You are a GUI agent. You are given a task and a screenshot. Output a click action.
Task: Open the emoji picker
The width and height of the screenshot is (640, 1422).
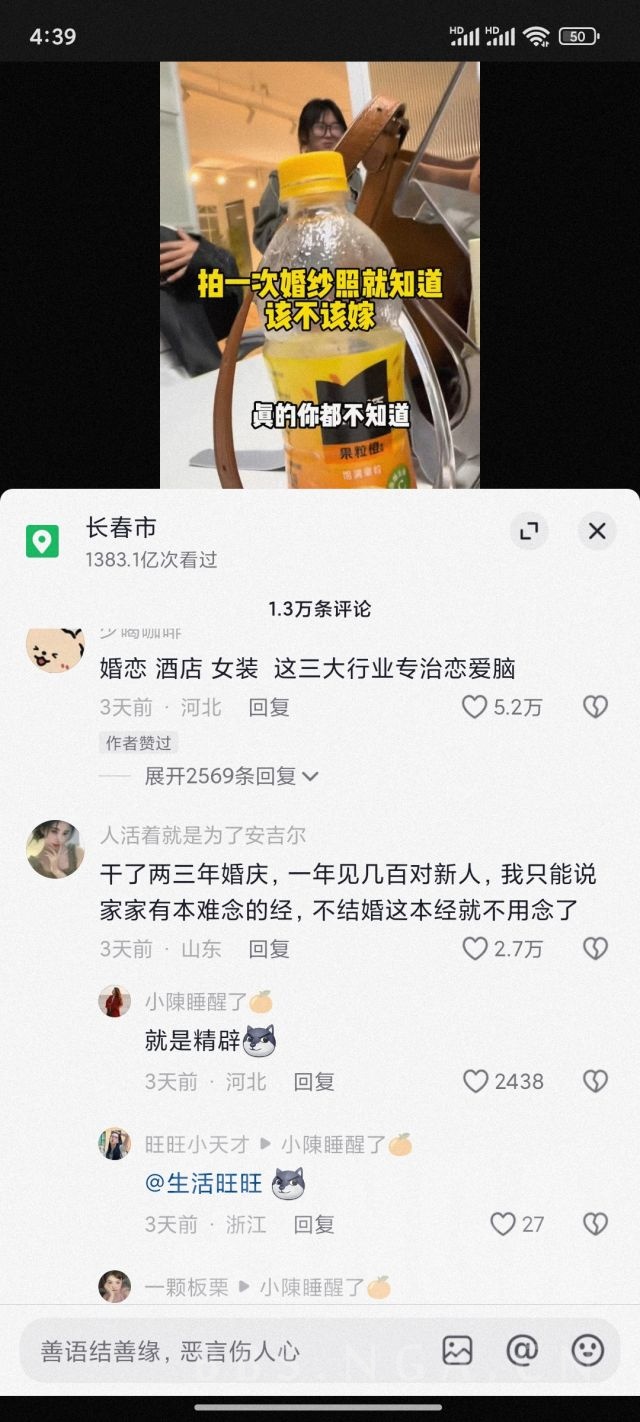tap(587, 1351)
